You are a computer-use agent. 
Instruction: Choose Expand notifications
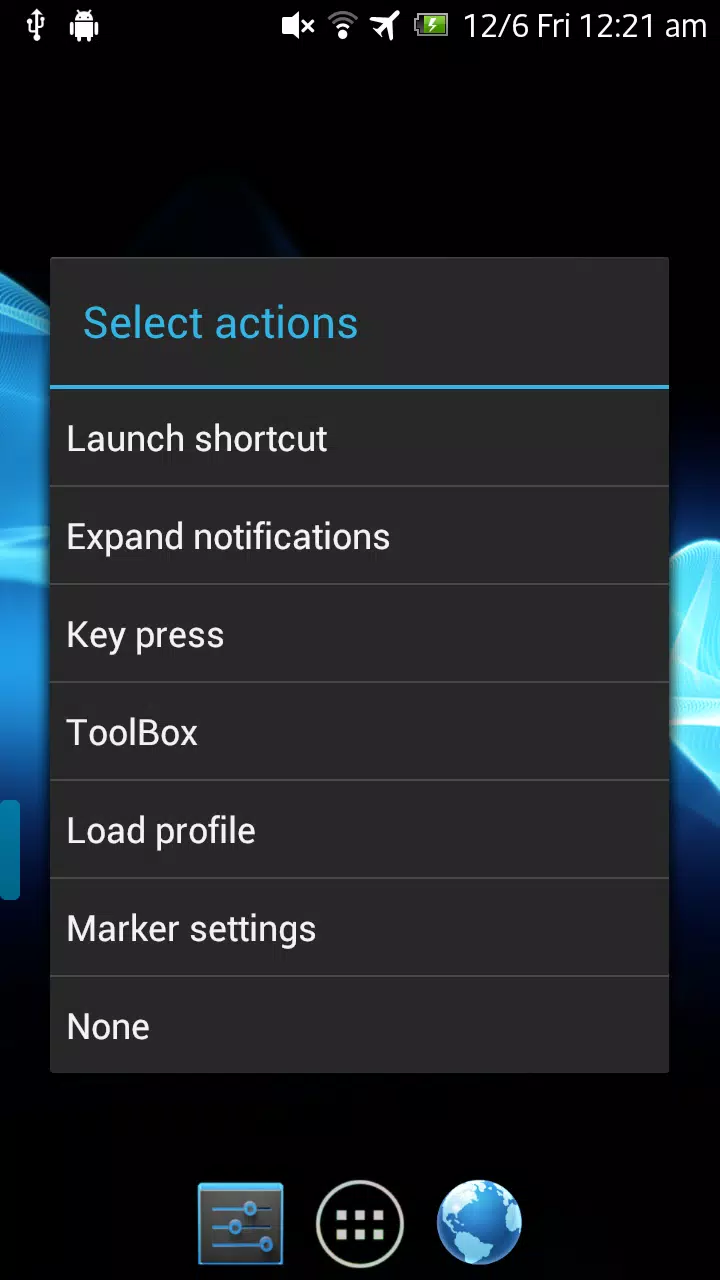359,536
